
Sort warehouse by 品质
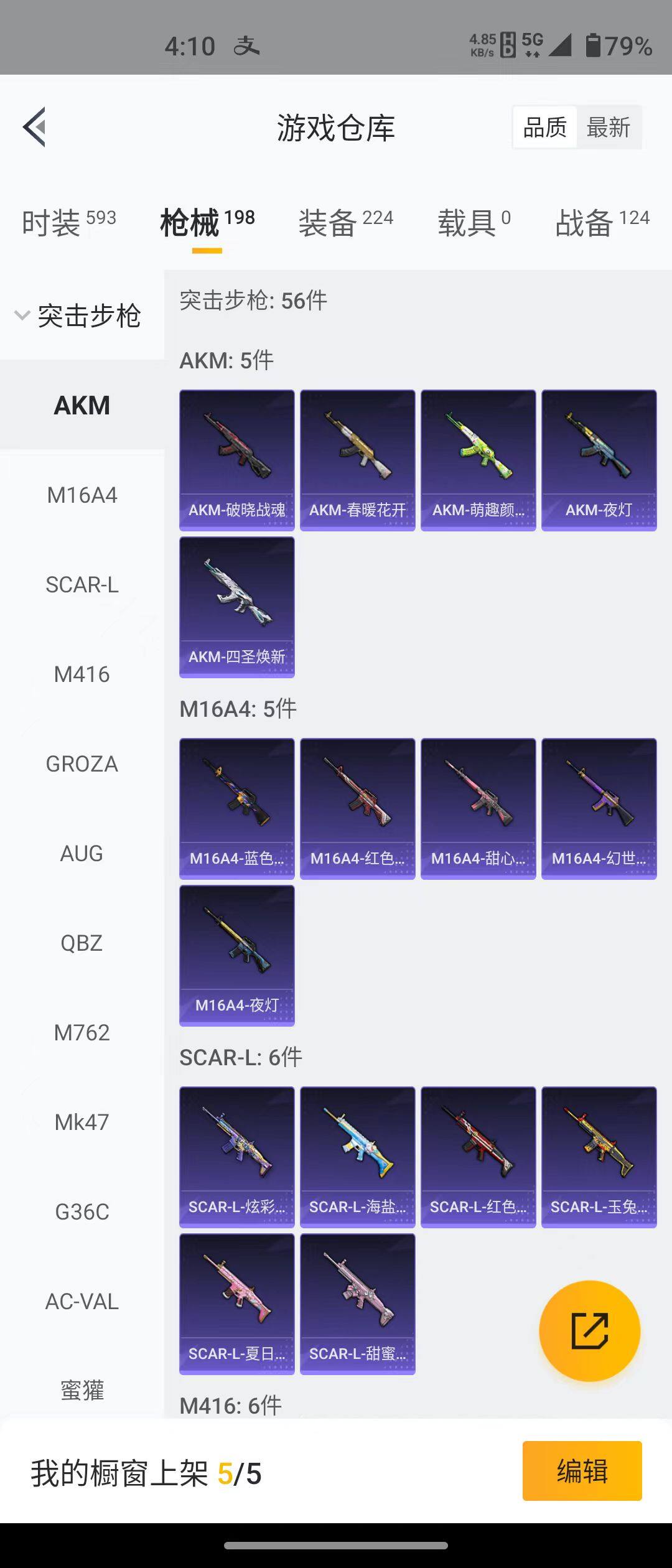pos(544,128)
